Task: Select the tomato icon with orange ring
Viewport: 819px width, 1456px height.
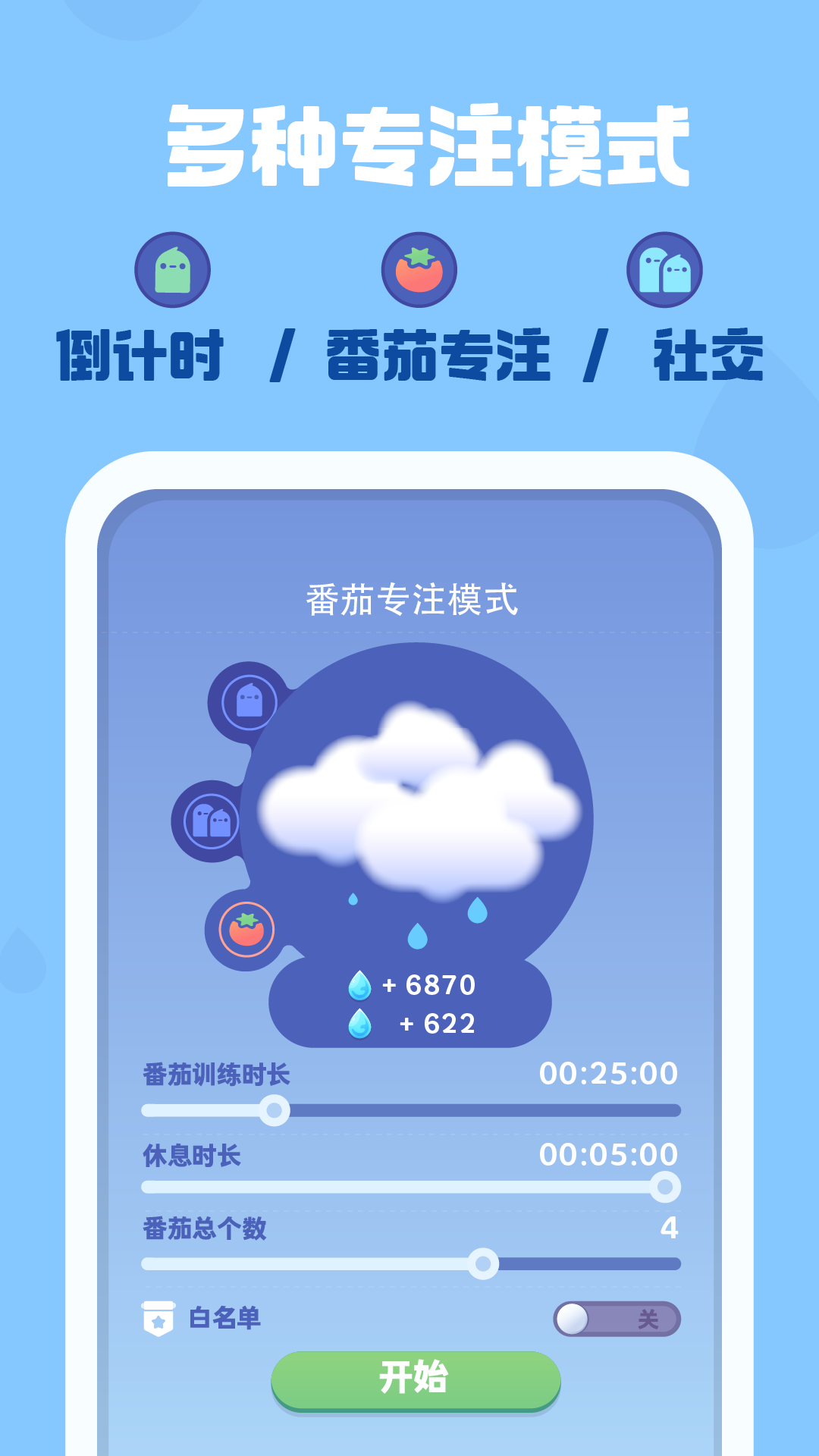Action: pyautogui.click(x=246, y=925)
